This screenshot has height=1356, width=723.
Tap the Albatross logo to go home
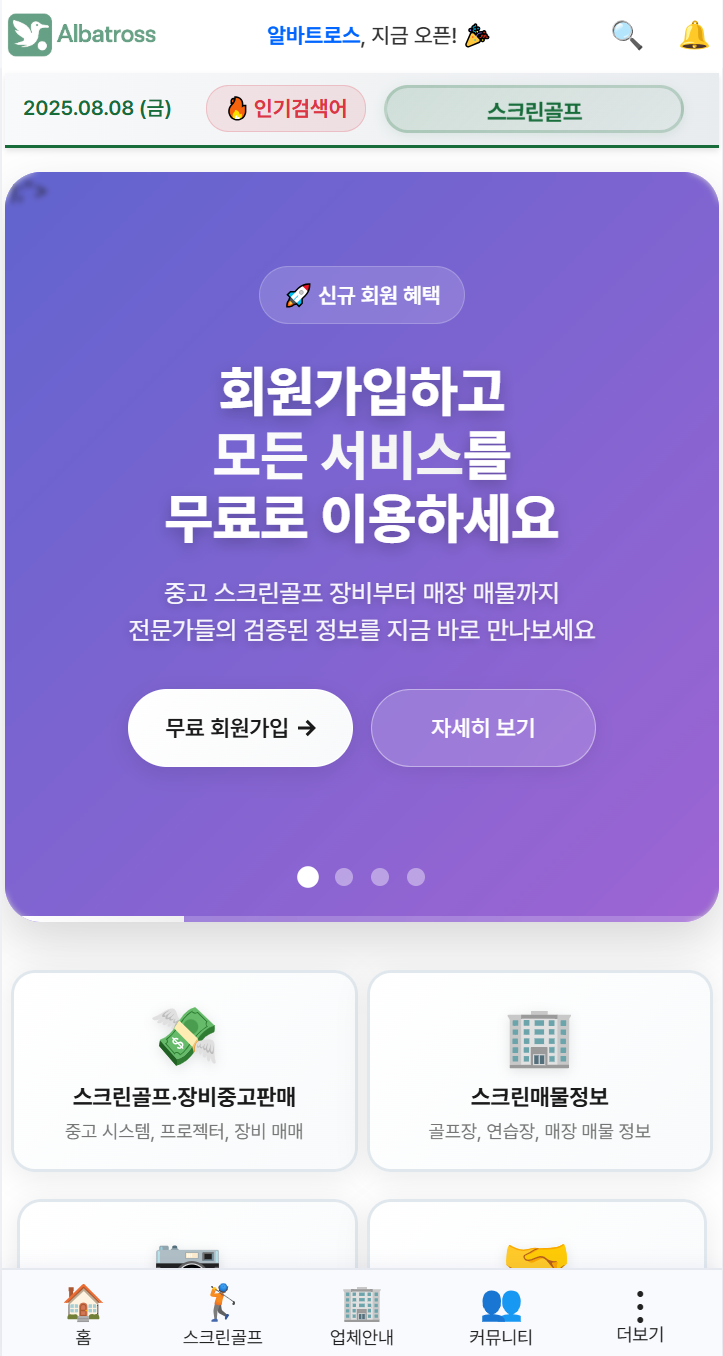click(83, 35)
